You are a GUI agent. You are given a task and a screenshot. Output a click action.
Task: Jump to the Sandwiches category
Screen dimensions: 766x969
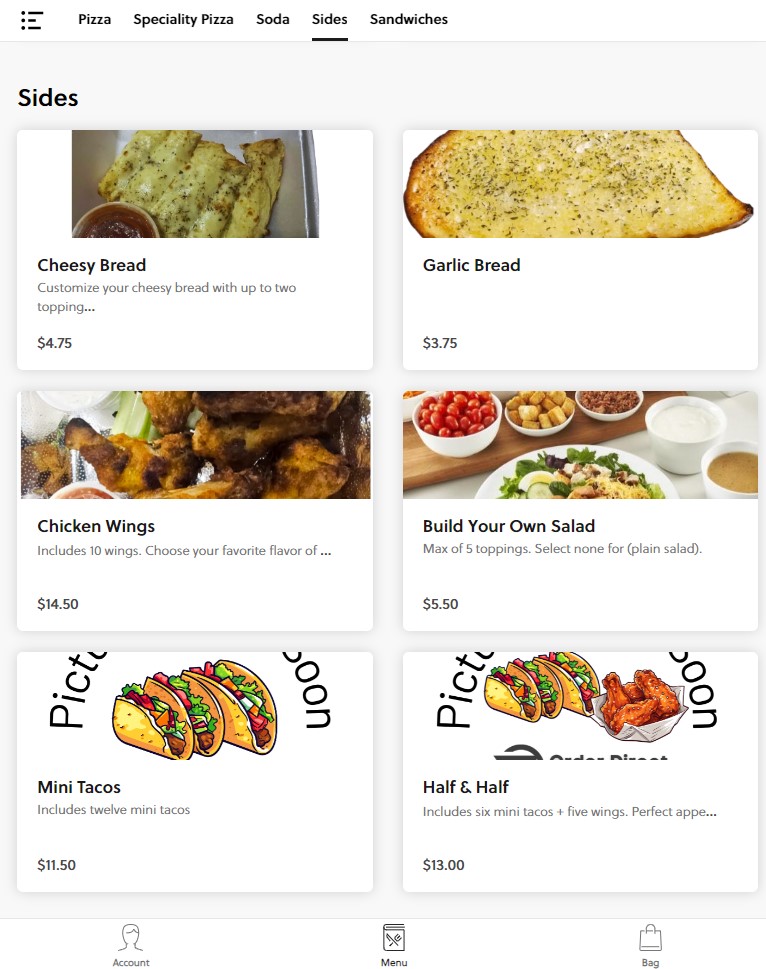coord(408,19)
